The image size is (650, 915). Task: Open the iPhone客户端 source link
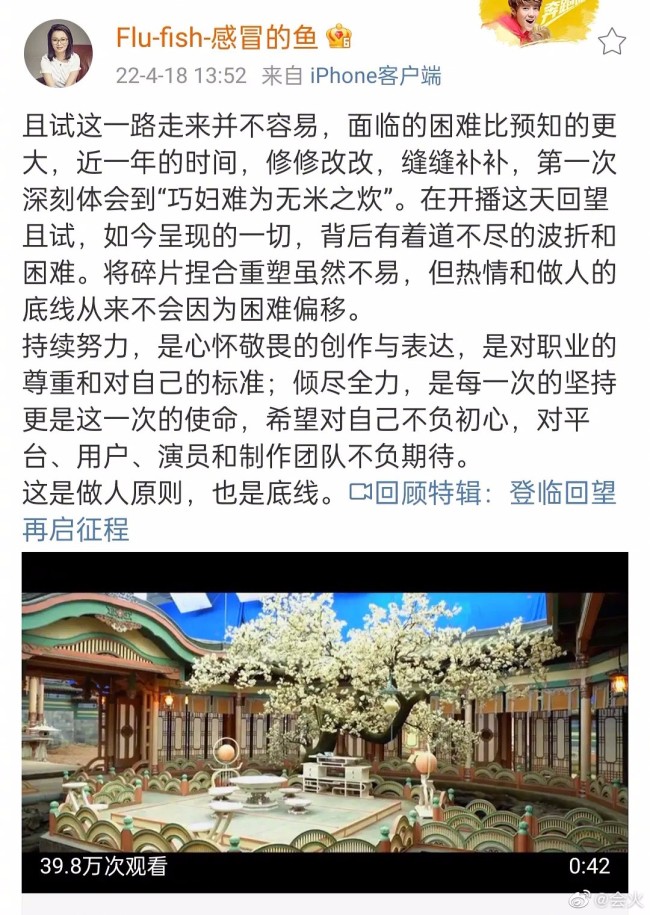click(375, 76)
